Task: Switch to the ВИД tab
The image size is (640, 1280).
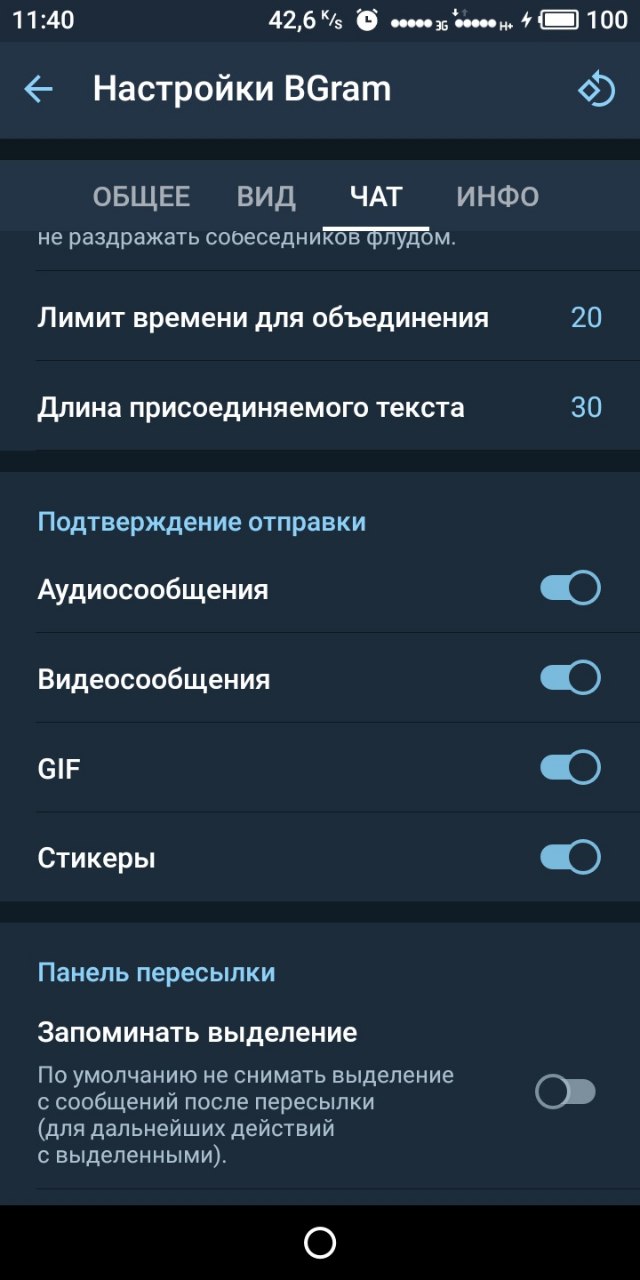Action: pos(266,197)
